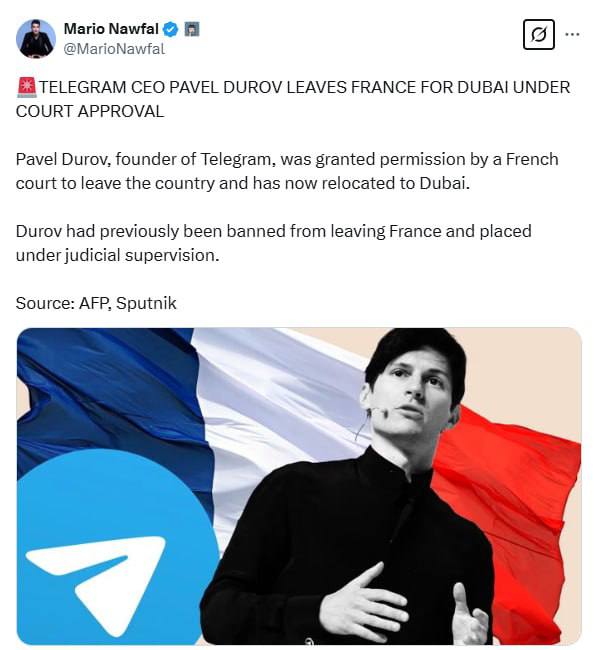The height and width of the screenshot is (650, 594).
Task: Open the Grok icon on the post
Action: point(538,34)
